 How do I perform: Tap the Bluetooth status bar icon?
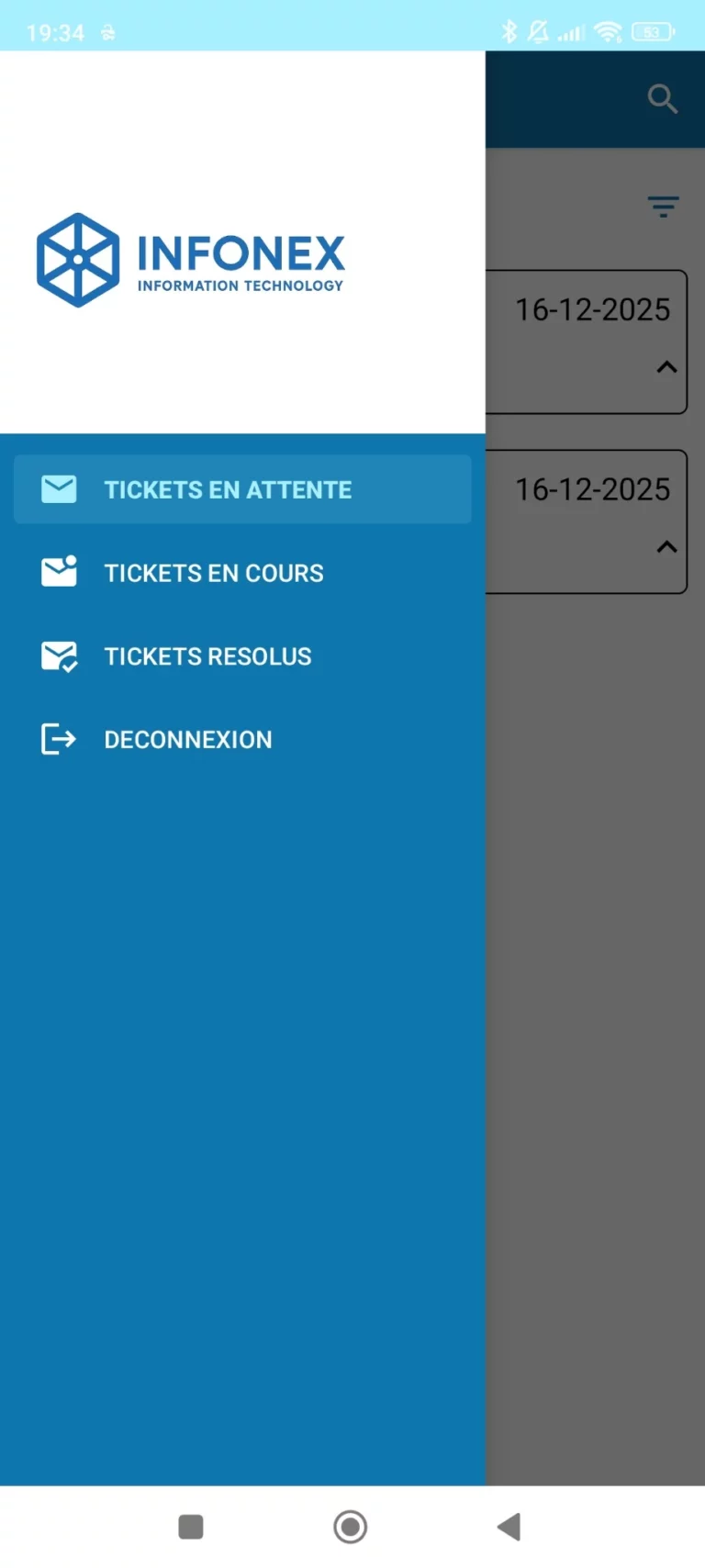pyautogui.click(x=510, y=32)
